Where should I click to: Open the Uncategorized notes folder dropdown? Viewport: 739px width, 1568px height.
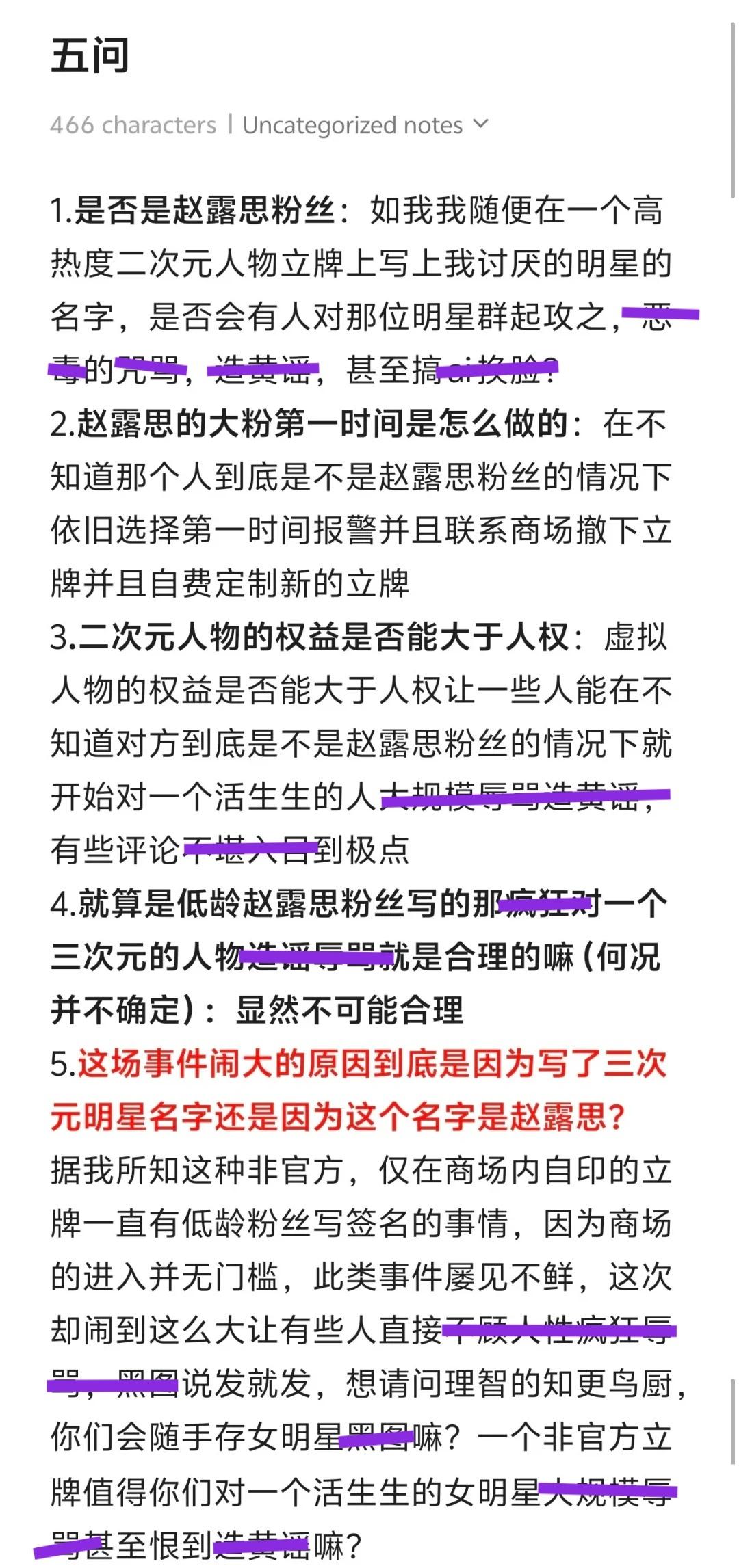(x=365, y=124)
